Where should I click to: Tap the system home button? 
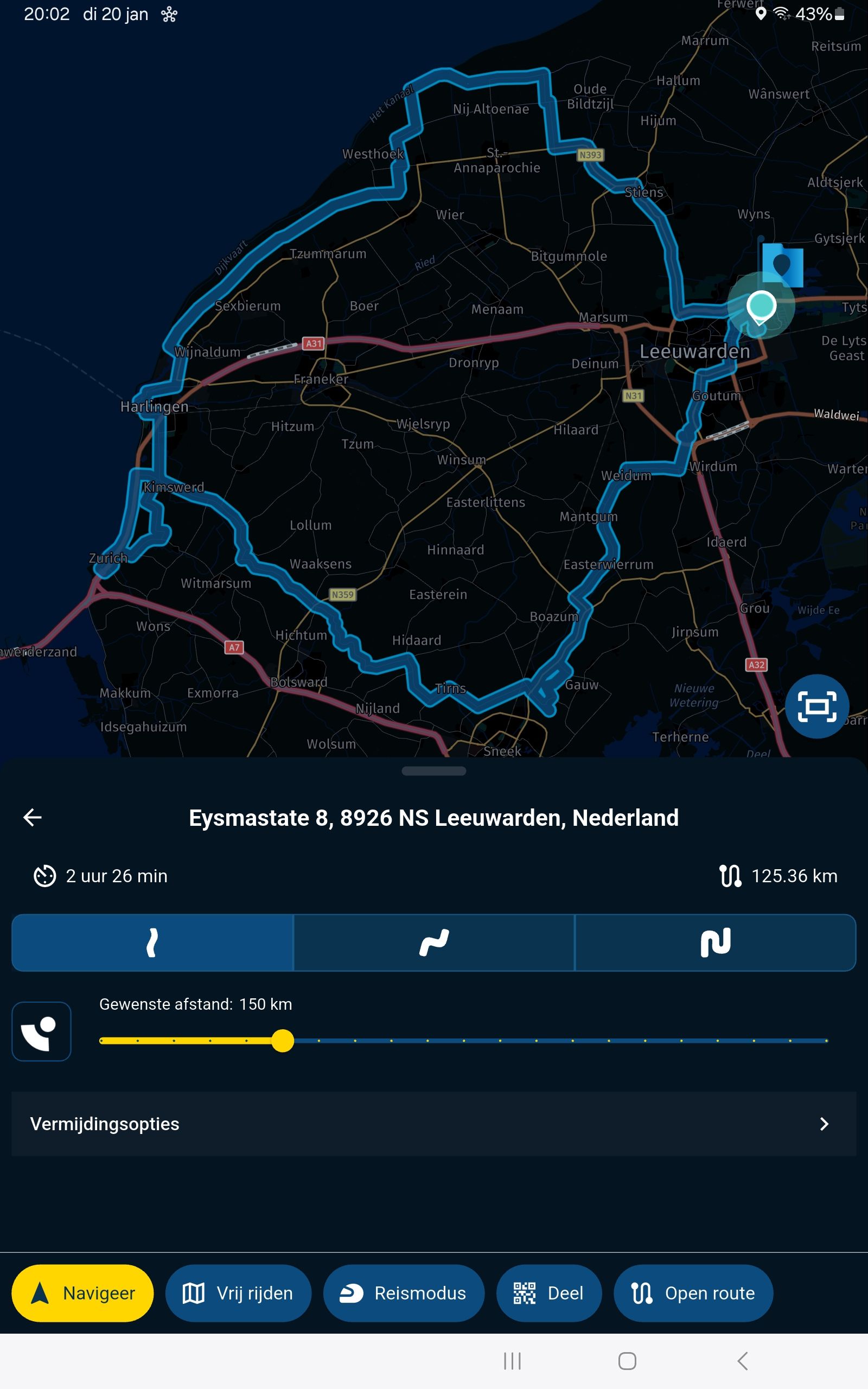[627, 1361]
